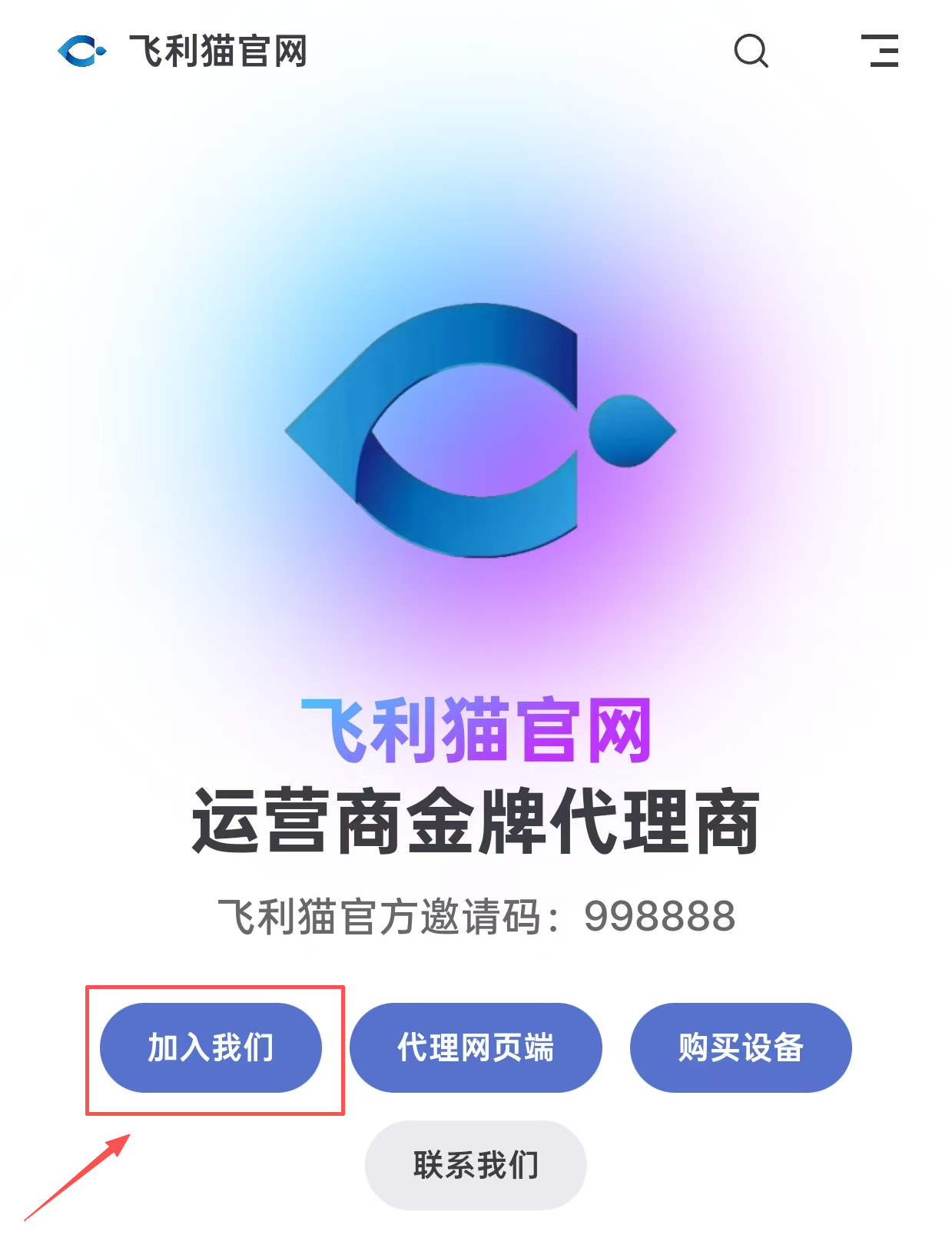
Task: Click the search magnifier icon in the header
Action: click(751, 52)
